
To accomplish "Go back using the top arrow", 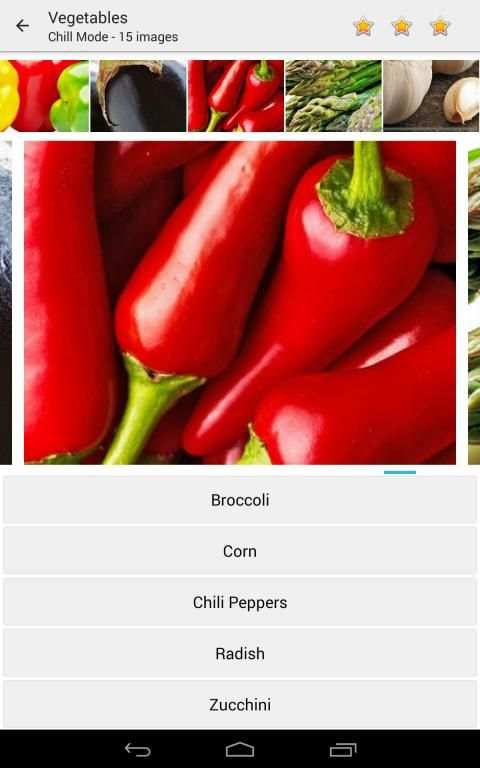I will point(23,26).
